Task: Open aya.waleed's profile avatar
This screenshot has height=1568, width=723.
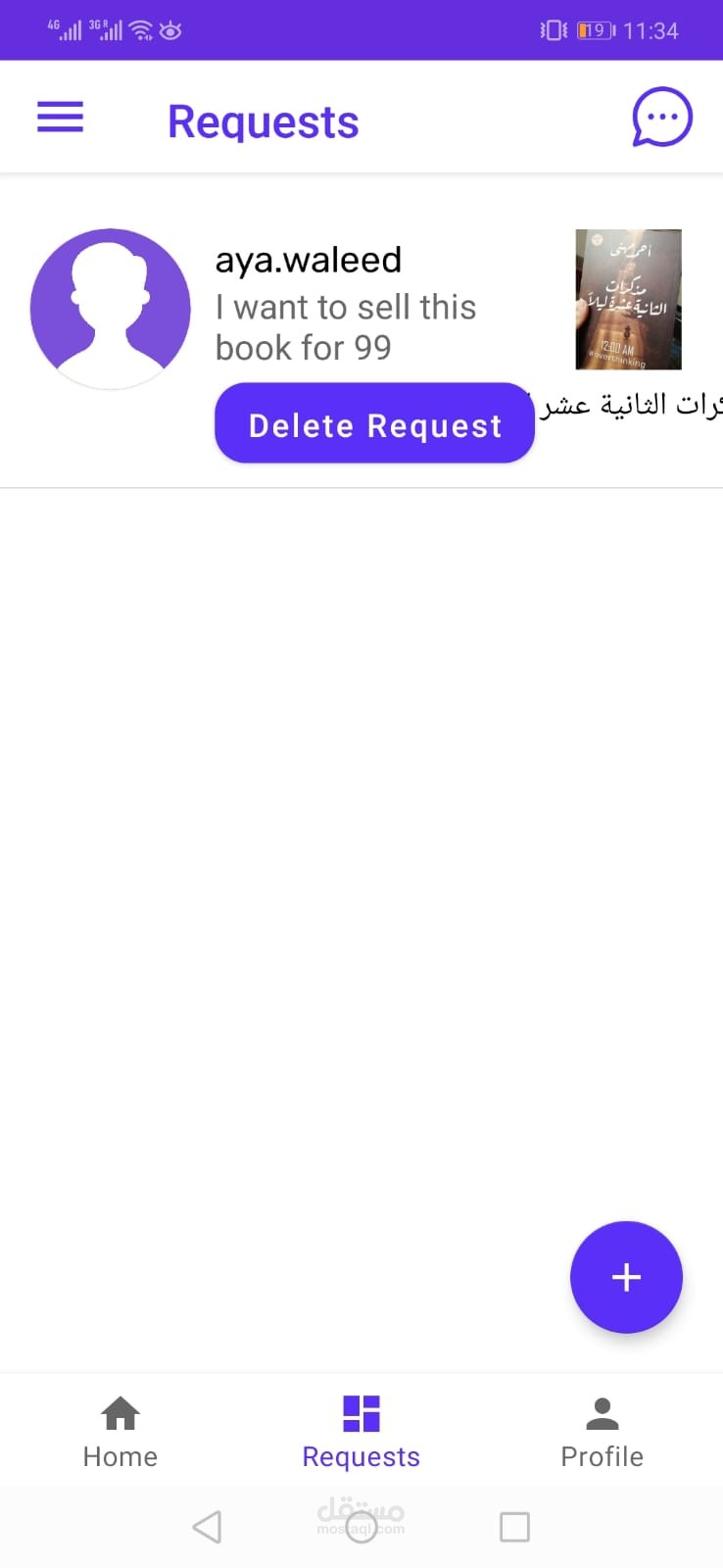Action: 111,309
